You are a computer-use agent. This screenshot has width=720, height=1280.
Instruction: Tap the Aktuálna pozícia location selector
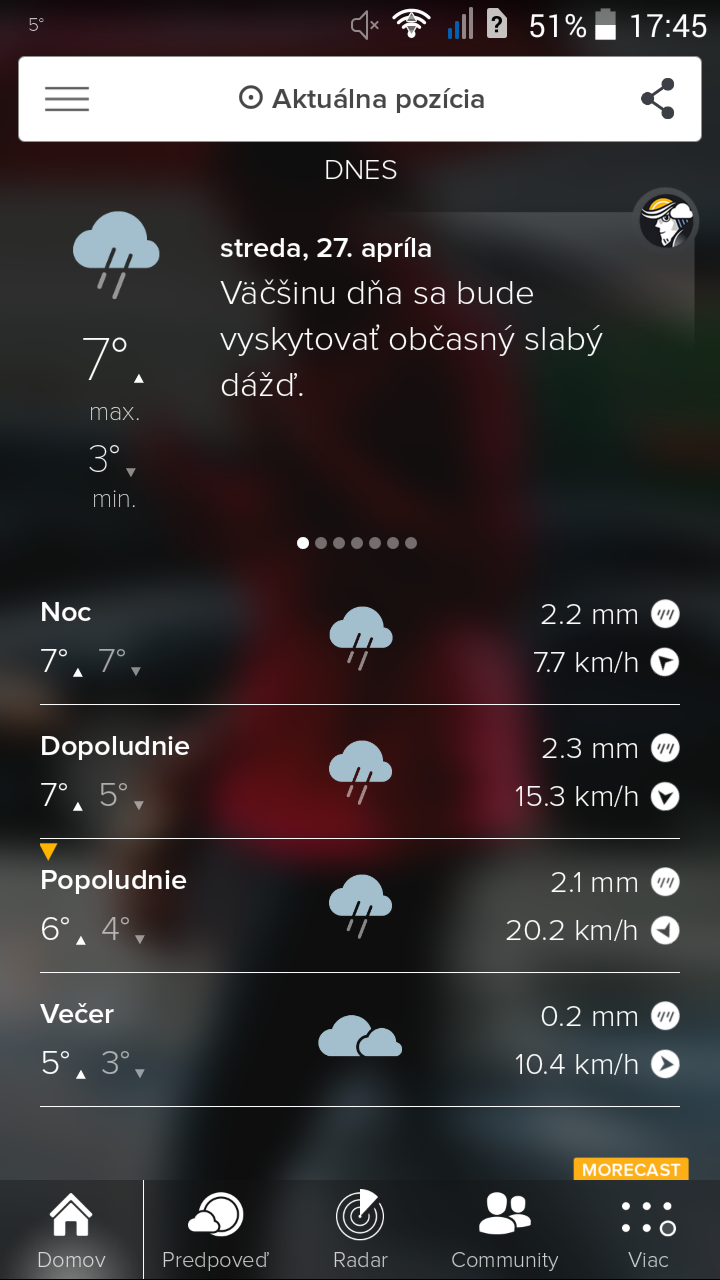pos(361,99)
